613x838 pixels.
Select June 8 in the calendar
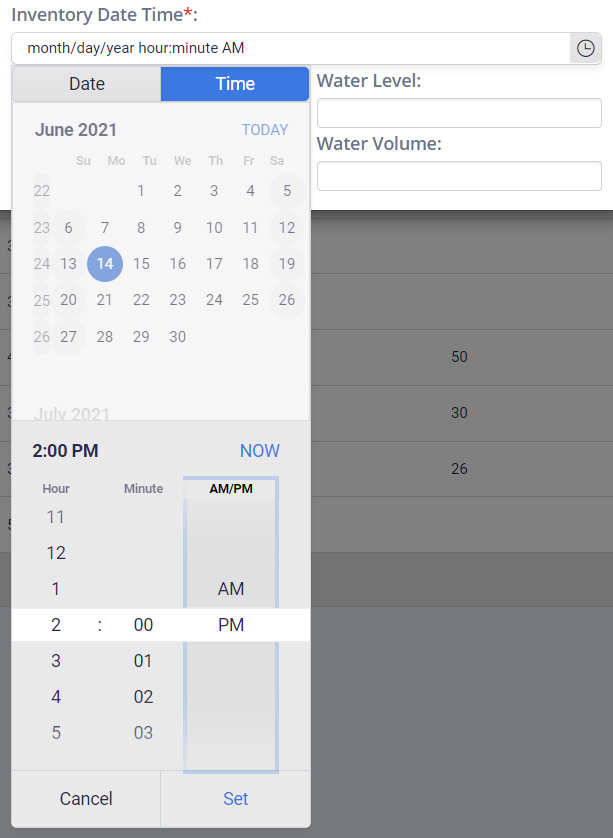point(141,227)
